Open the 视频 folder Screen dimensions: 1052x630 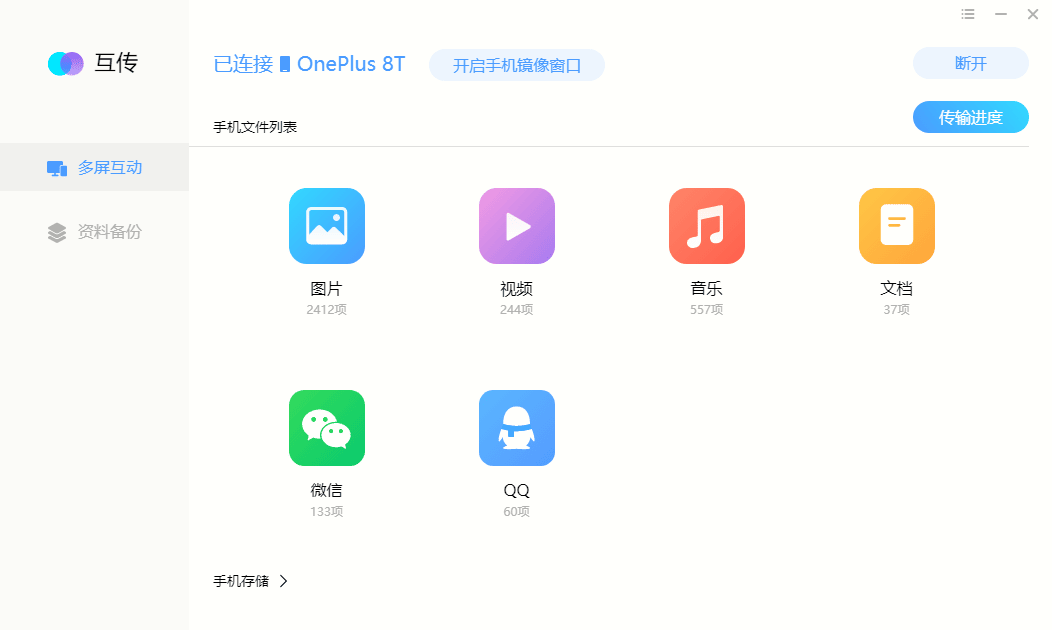[516, 226]
